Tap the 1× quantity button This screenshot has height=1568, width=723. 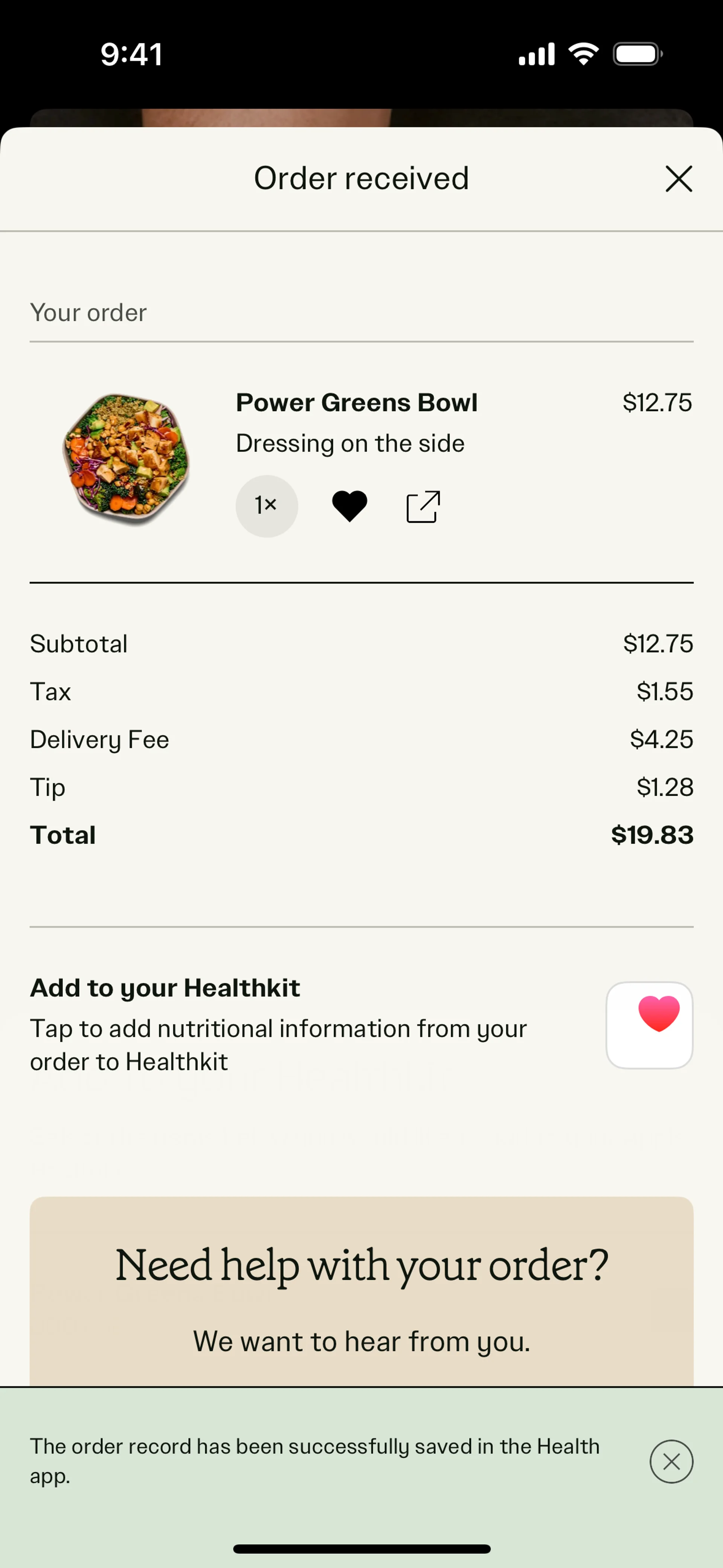tap(267, 506)
